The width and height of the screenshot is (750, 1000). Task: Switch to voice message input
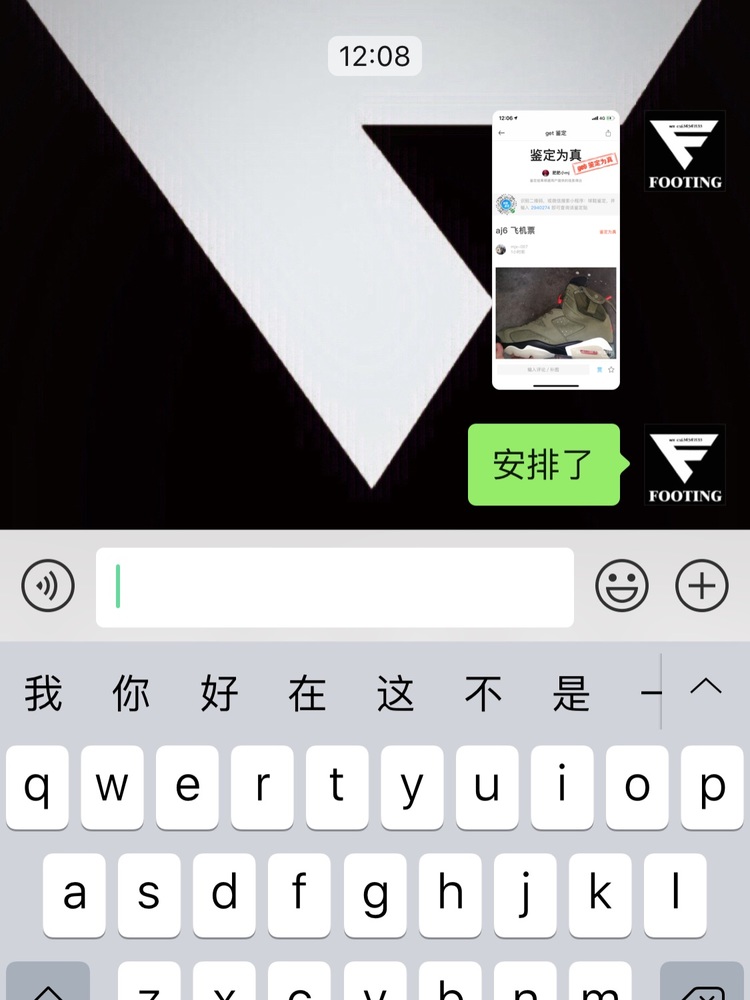[48, 586]
